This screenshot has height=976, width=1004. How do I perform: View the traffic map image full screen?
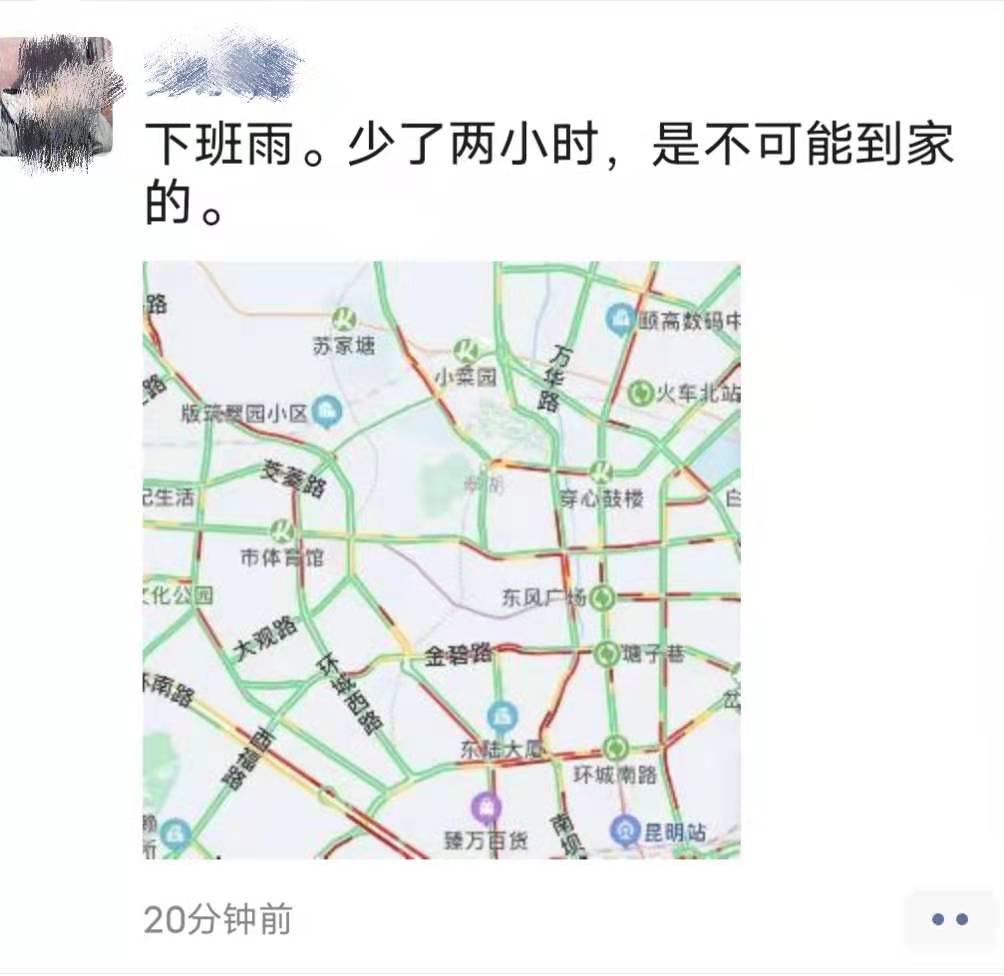[x=441, y=560]
